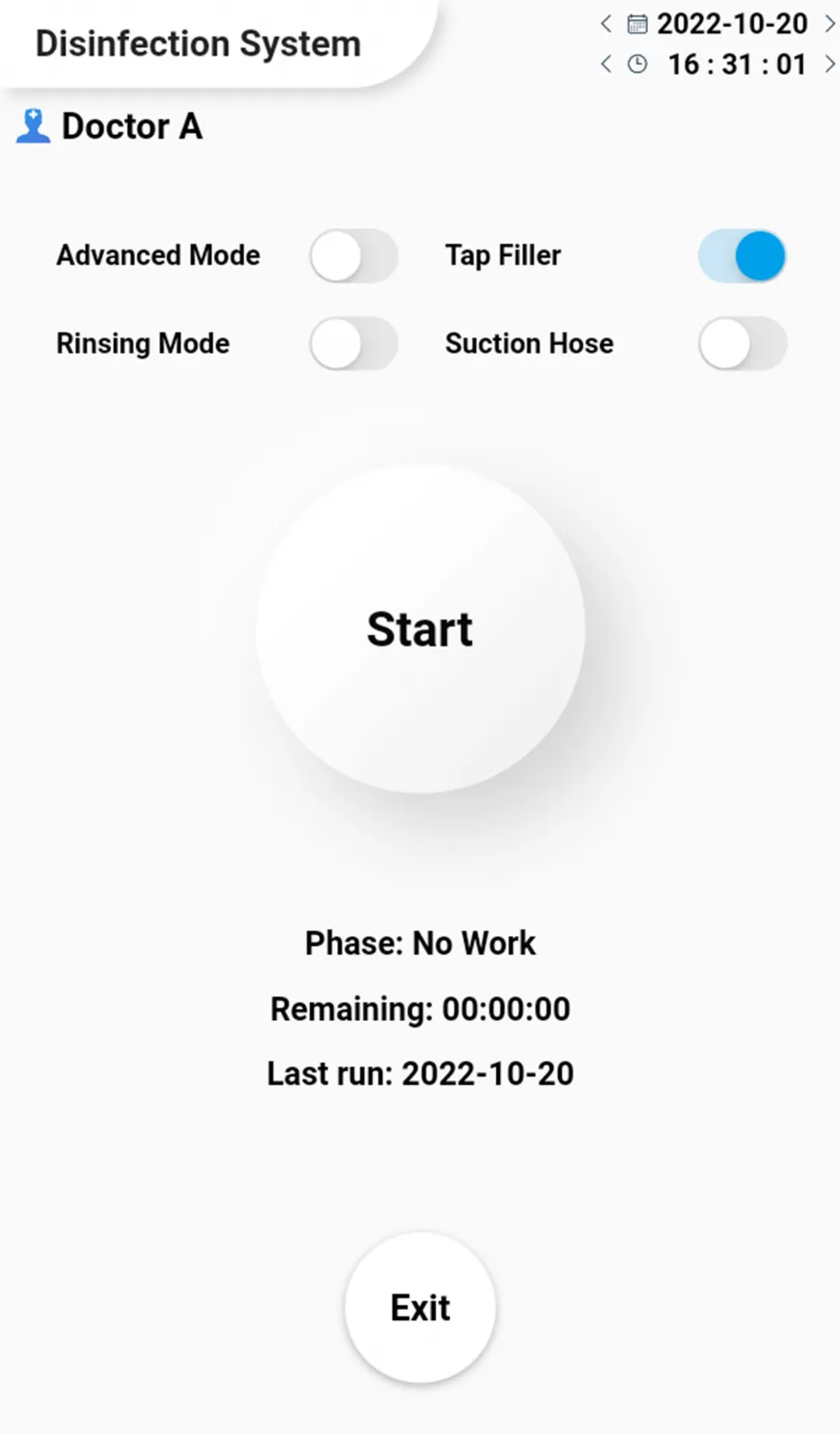The image size is (840, 1434).
Task: Start the disinfection cycle
Action: [x=420, y=629]
